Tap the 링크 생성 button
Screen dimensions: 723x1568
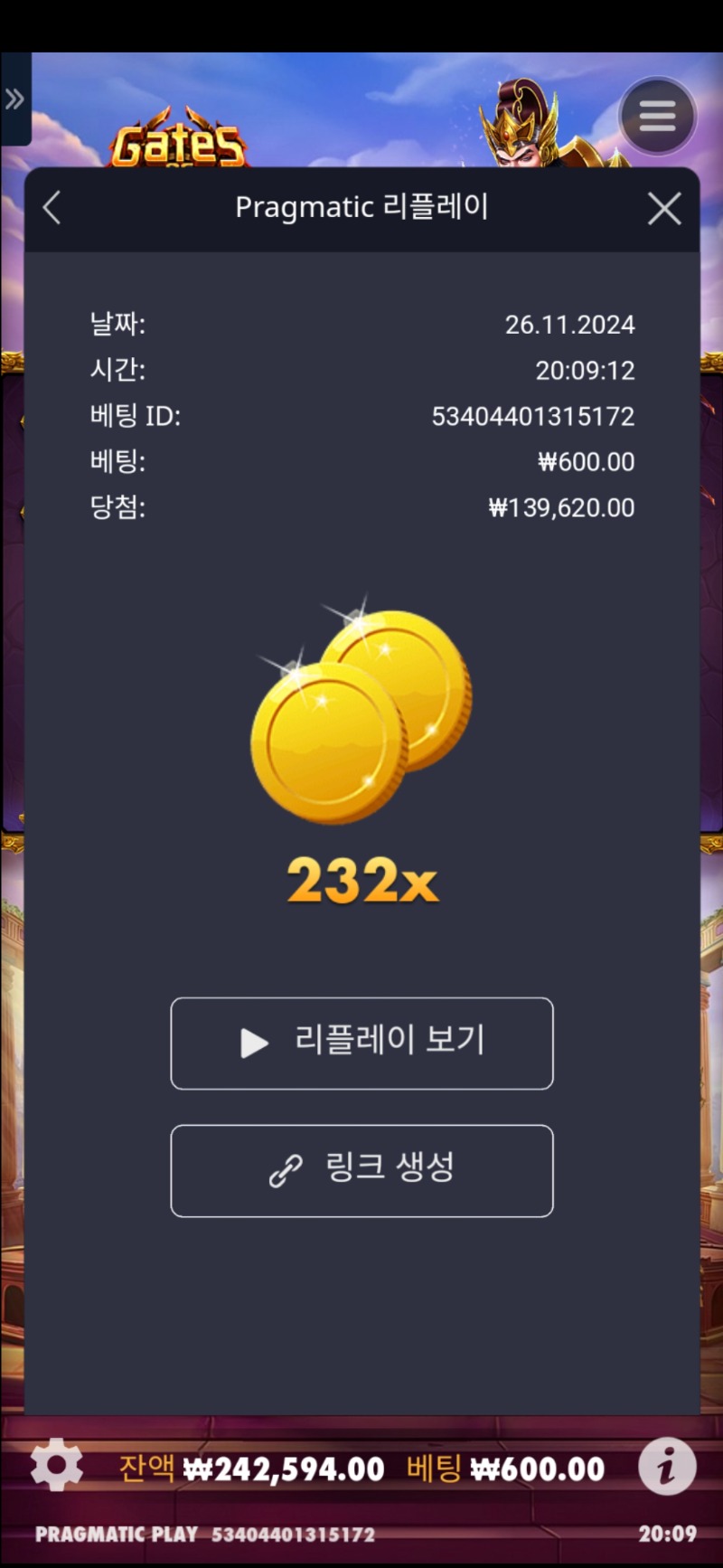tap(361, 1170)
